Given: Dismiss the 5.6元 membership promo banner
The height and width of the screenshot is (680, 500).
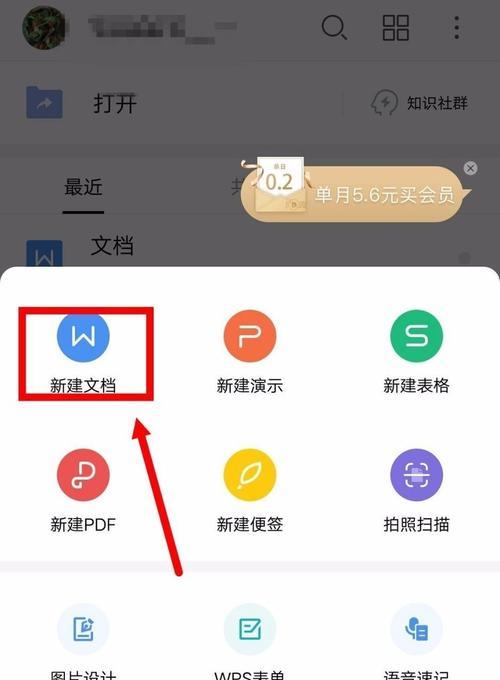Looking at the screenshot, I should 471,168.
